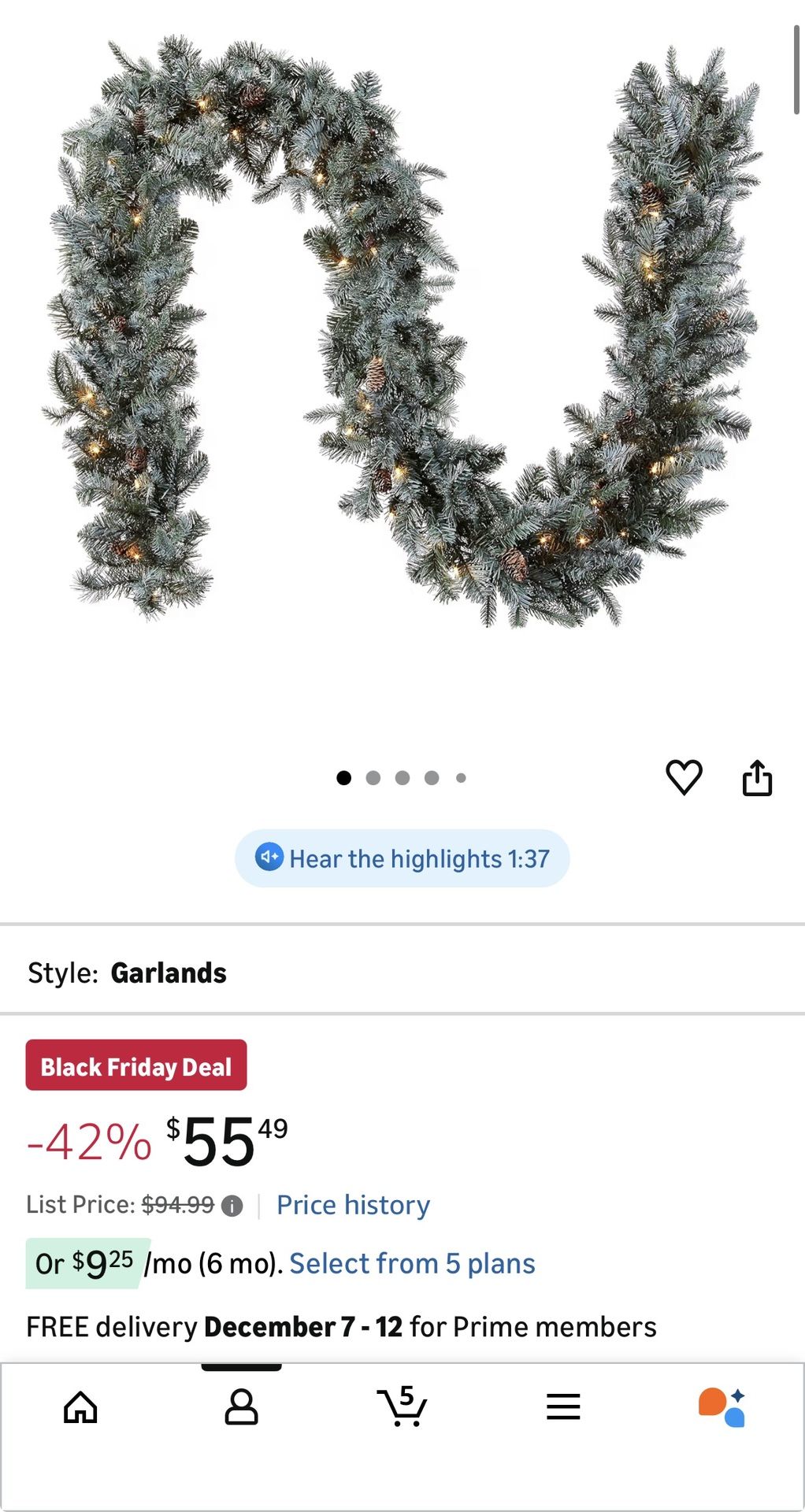Select the second carousel dot
Image resolution: width=805 pixels, height=1512 pixels.
coord(373,777)
